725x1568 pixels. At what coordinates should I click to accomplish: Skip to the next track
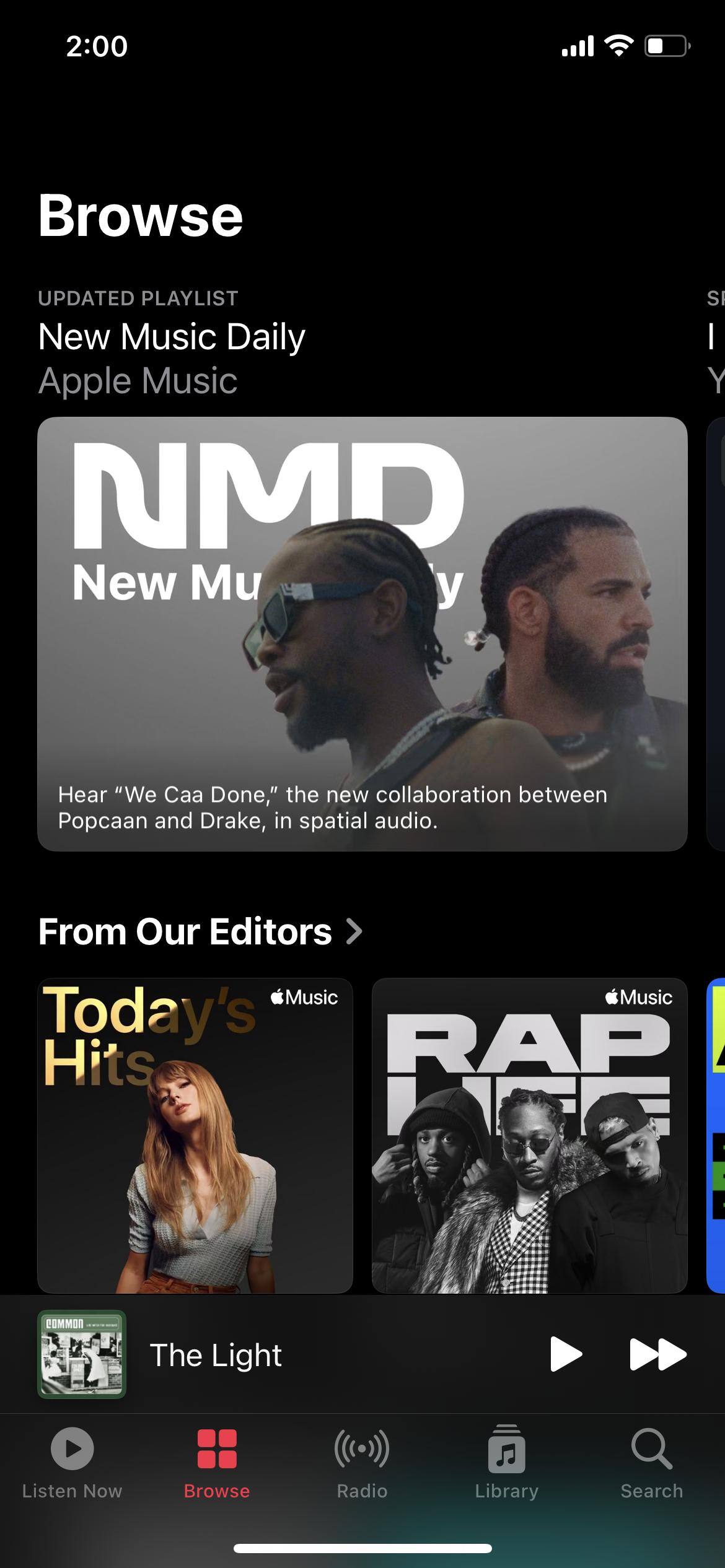click(x=657, y=1354)
